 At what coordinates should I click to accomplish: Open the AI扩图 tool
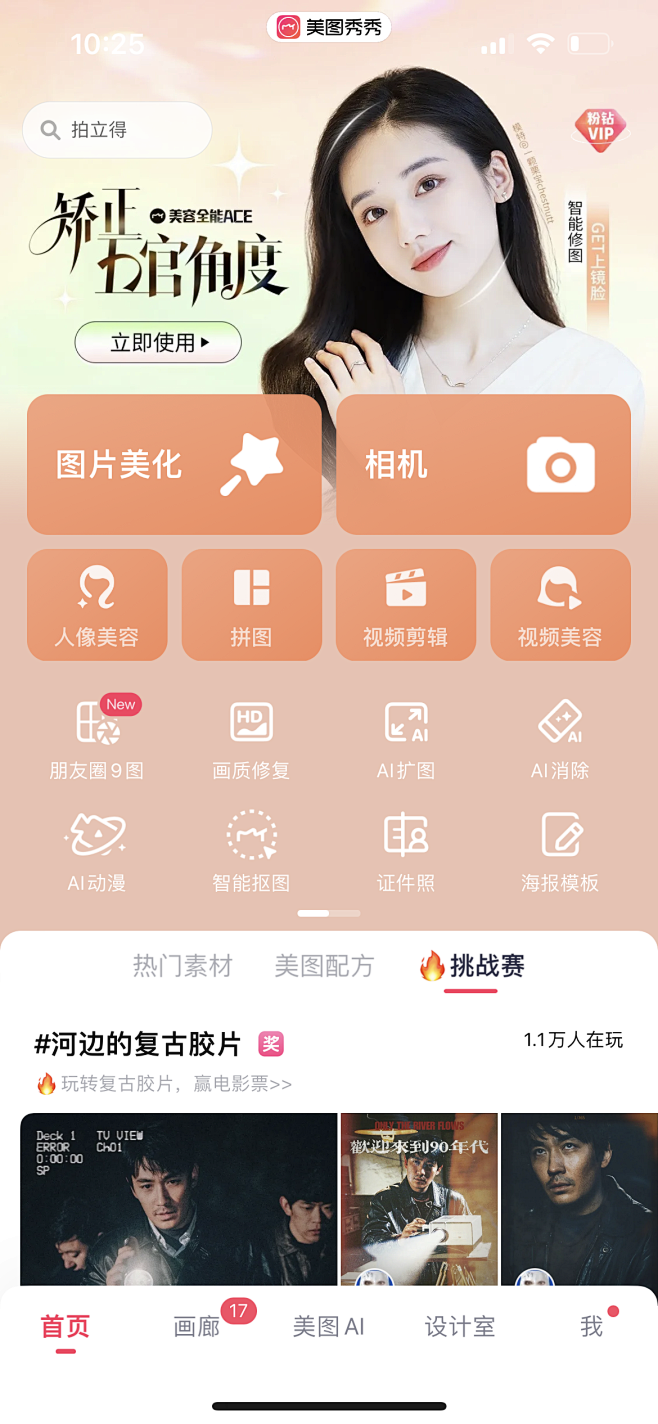tap(406, 738)
